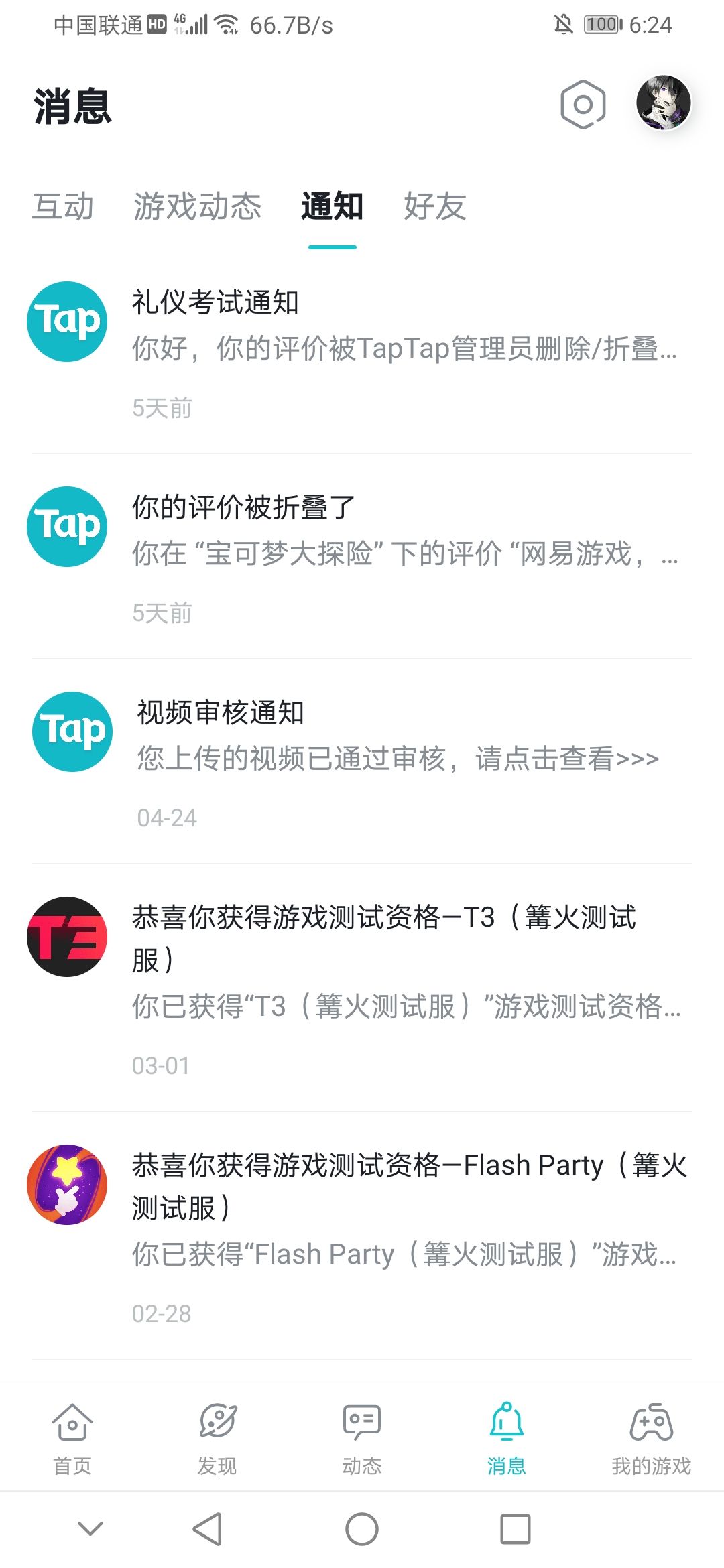Open the profile avatar
724x1568 pixels.
(x=664, y=103)
